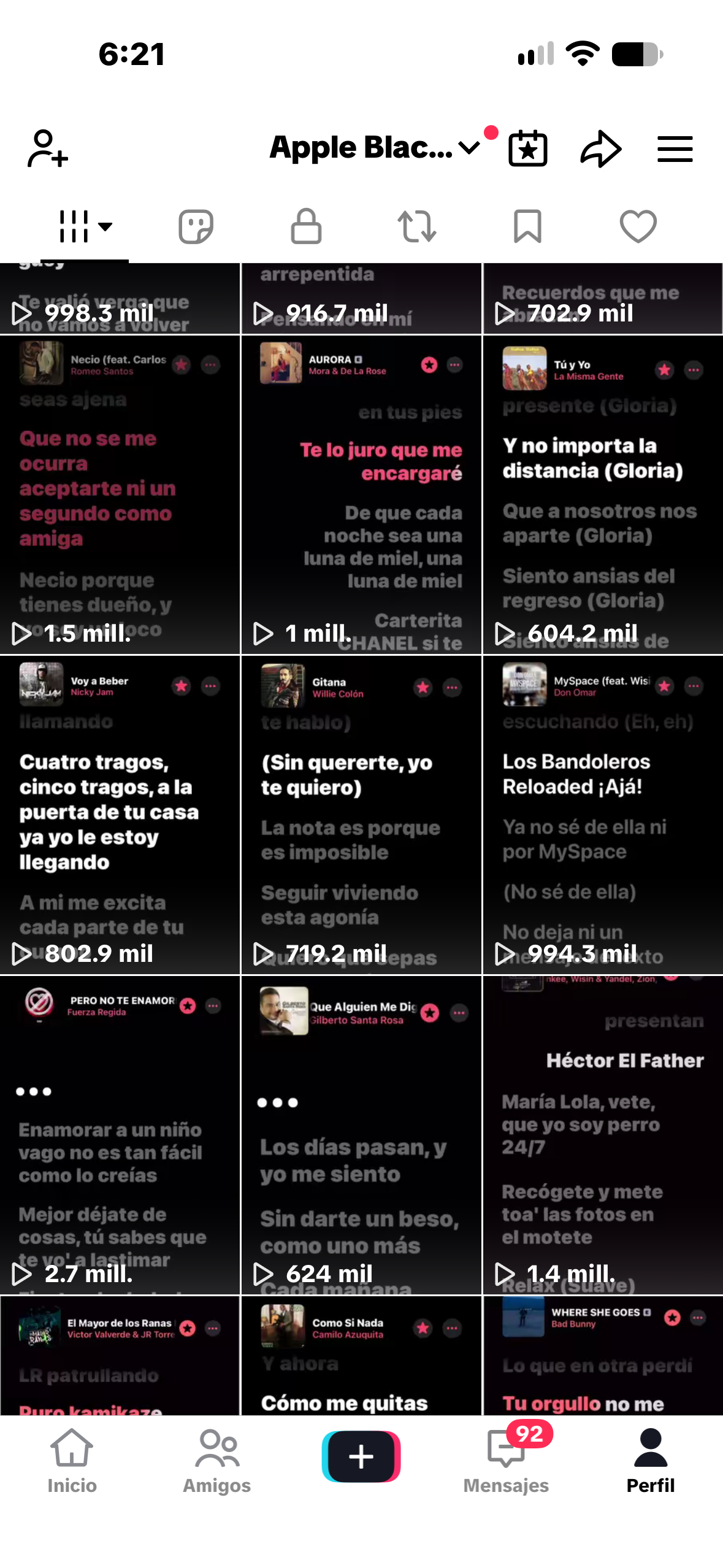Open the Tú y Yo La Misma Gente video
The image size is (723, 1568).
(x=603, y=494)
